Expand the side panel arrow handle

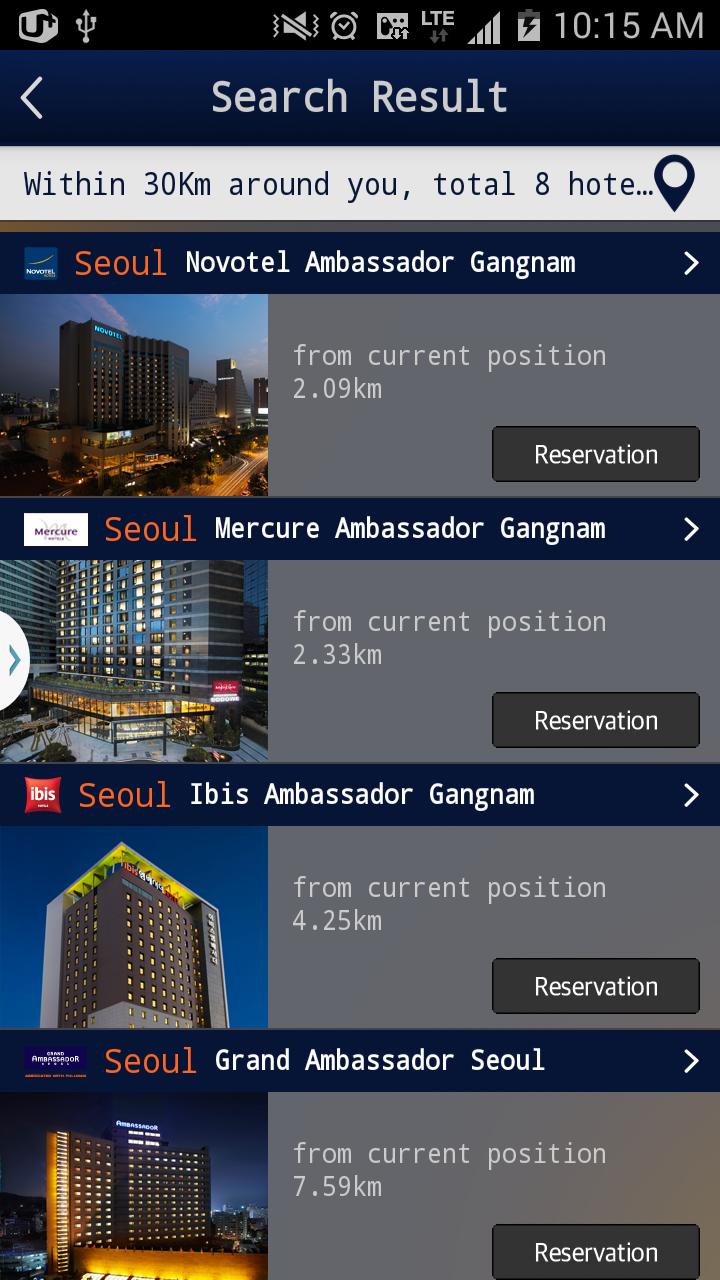pos(13,661)
